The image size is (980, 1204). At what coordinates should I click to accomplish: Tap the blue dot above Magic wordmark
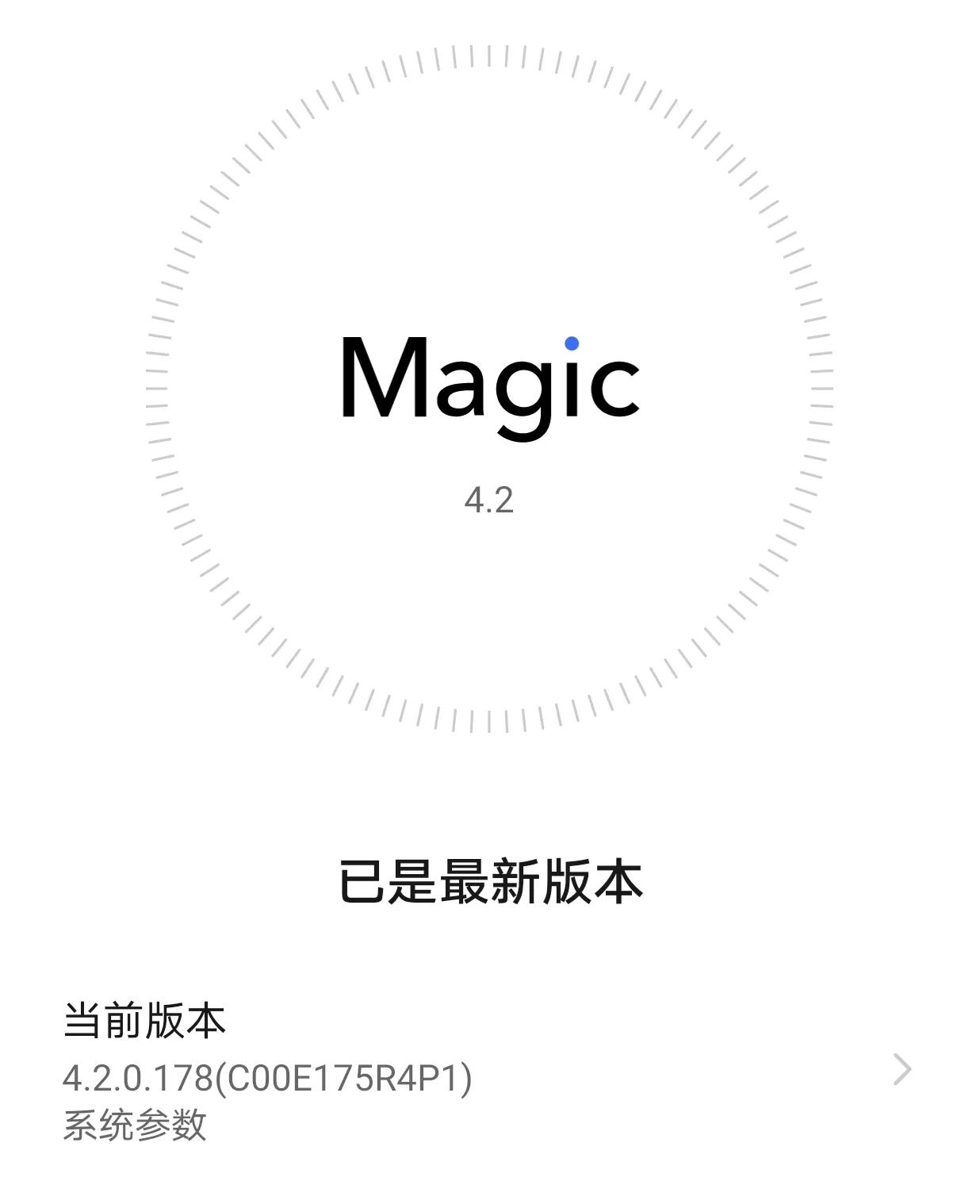(x=573, y=343)
